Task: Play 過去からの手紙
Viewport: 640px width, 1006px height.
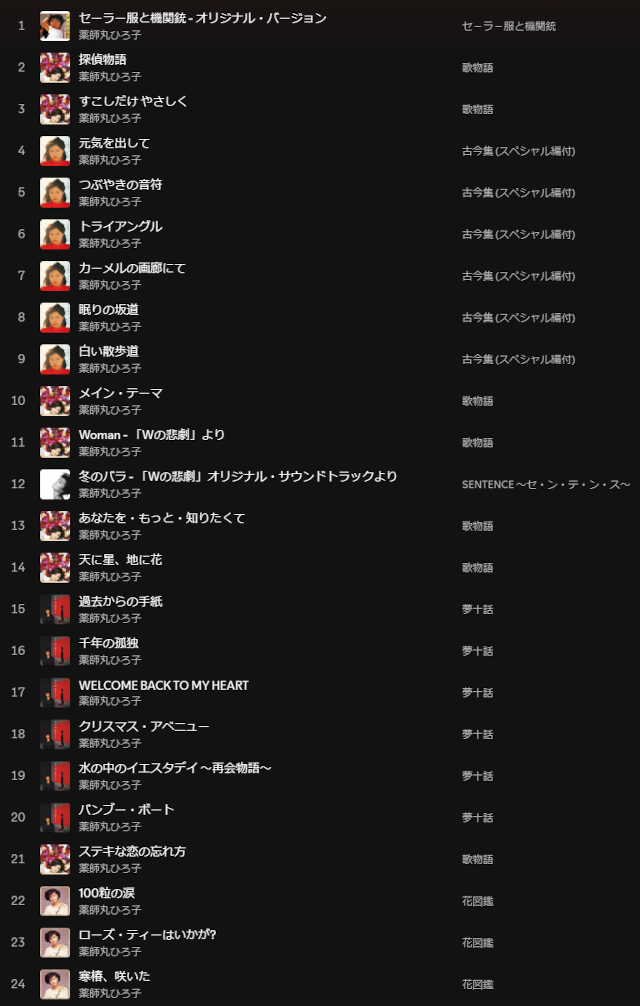Action: (x=120, y=602)
